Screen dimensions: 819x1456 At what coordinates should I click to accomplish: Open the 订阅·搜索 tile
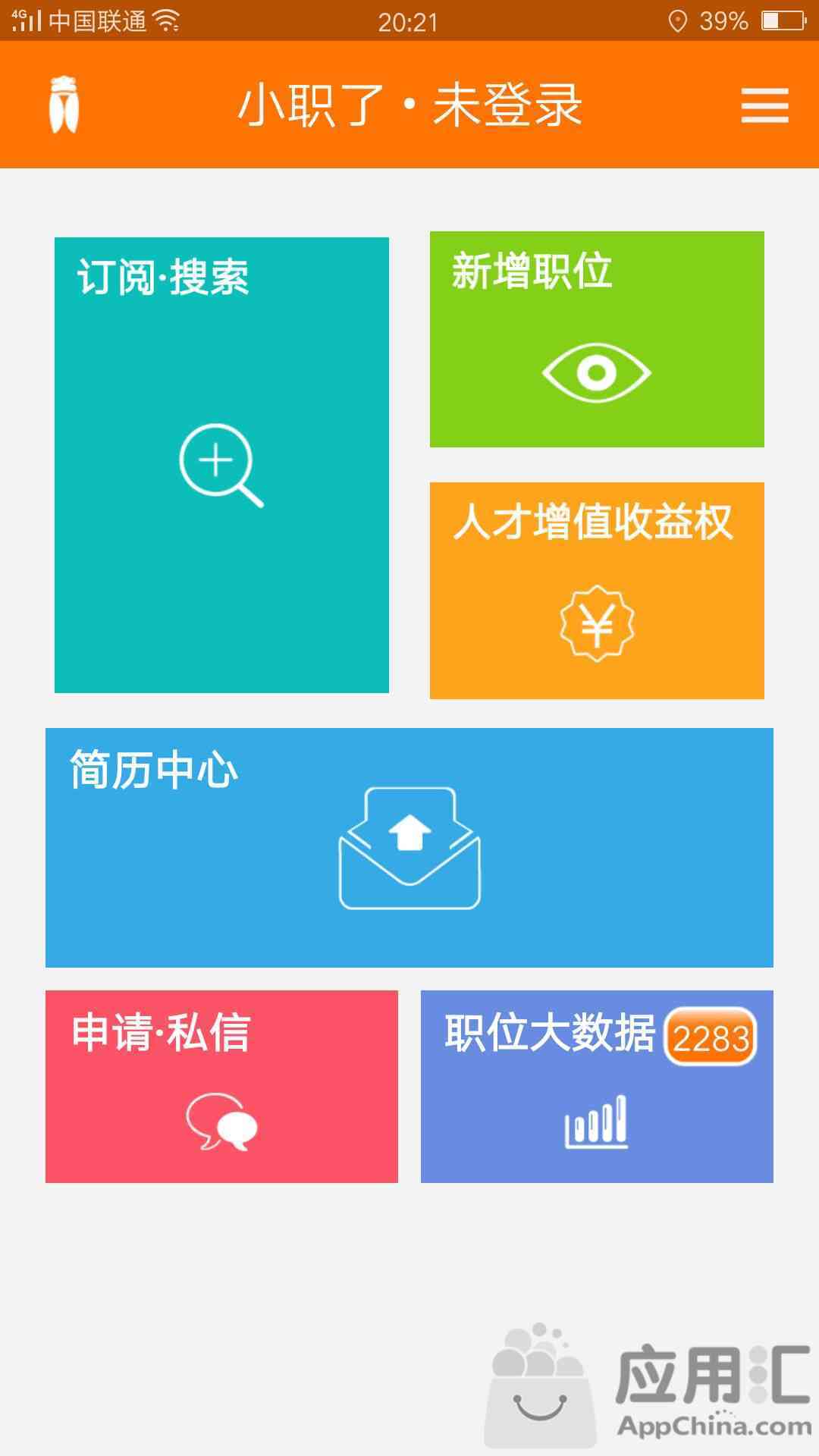(x=221, y=465)
